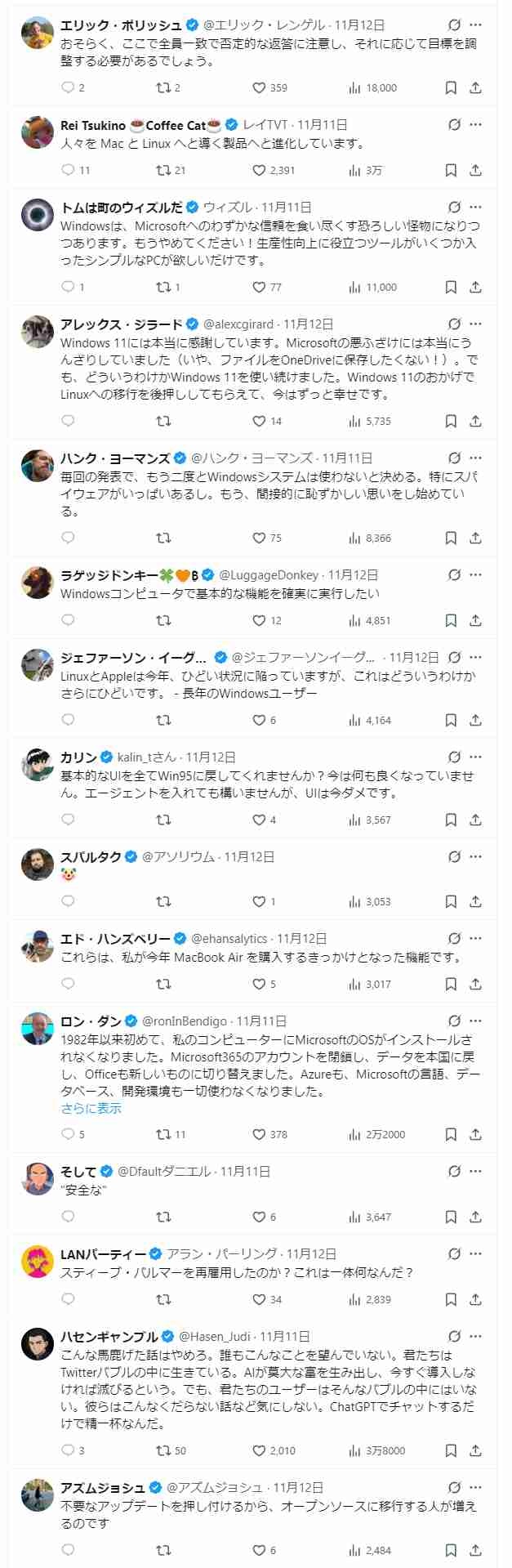The height and width of the screenshot is (1568, 512).
Task: Reply to トムは町のウィズルだ's post
Action: 69,287
